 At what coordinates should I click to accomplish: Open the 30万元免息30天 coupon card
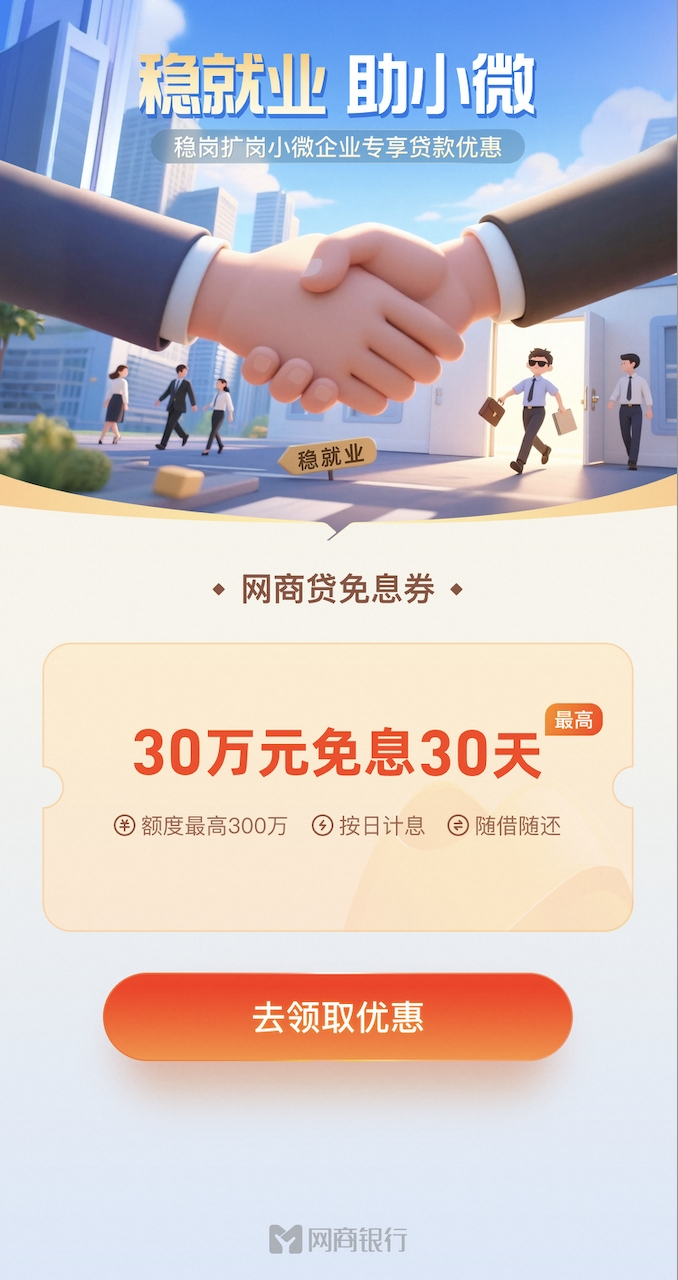(x=338, y=785)
